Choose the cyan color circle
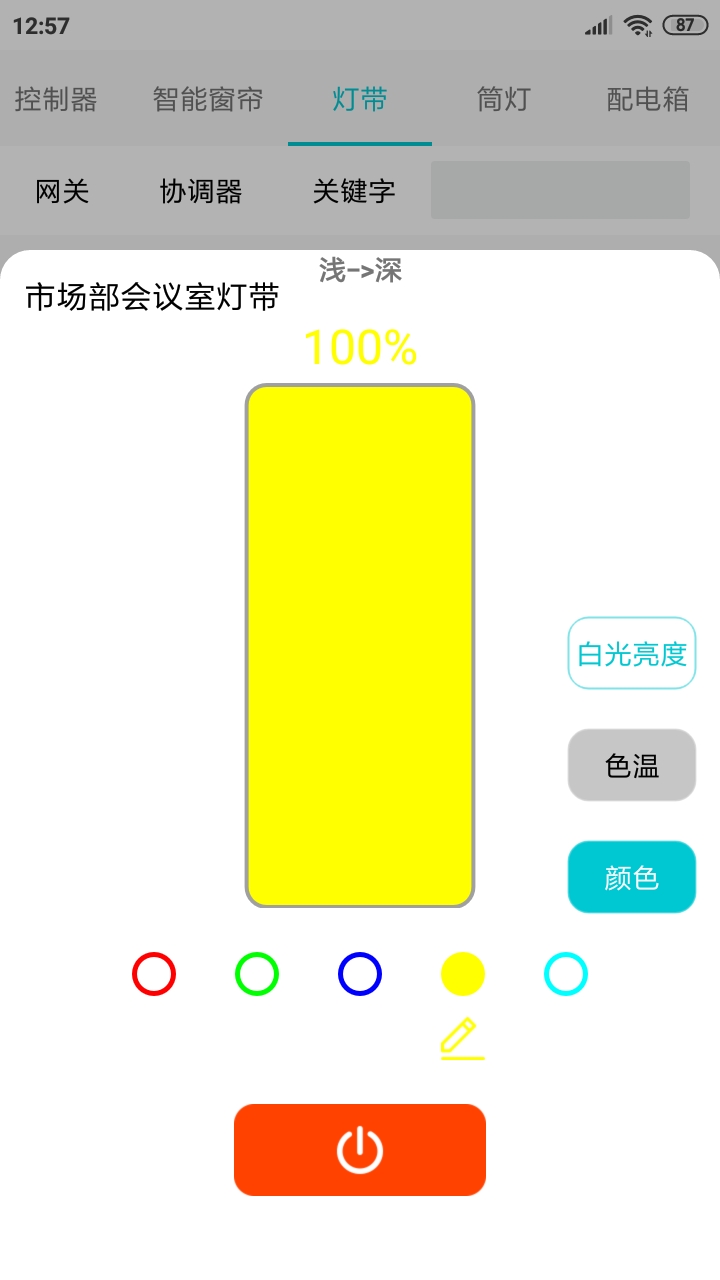The height and width of the screenshot is (1280, 720). point(566,974)
